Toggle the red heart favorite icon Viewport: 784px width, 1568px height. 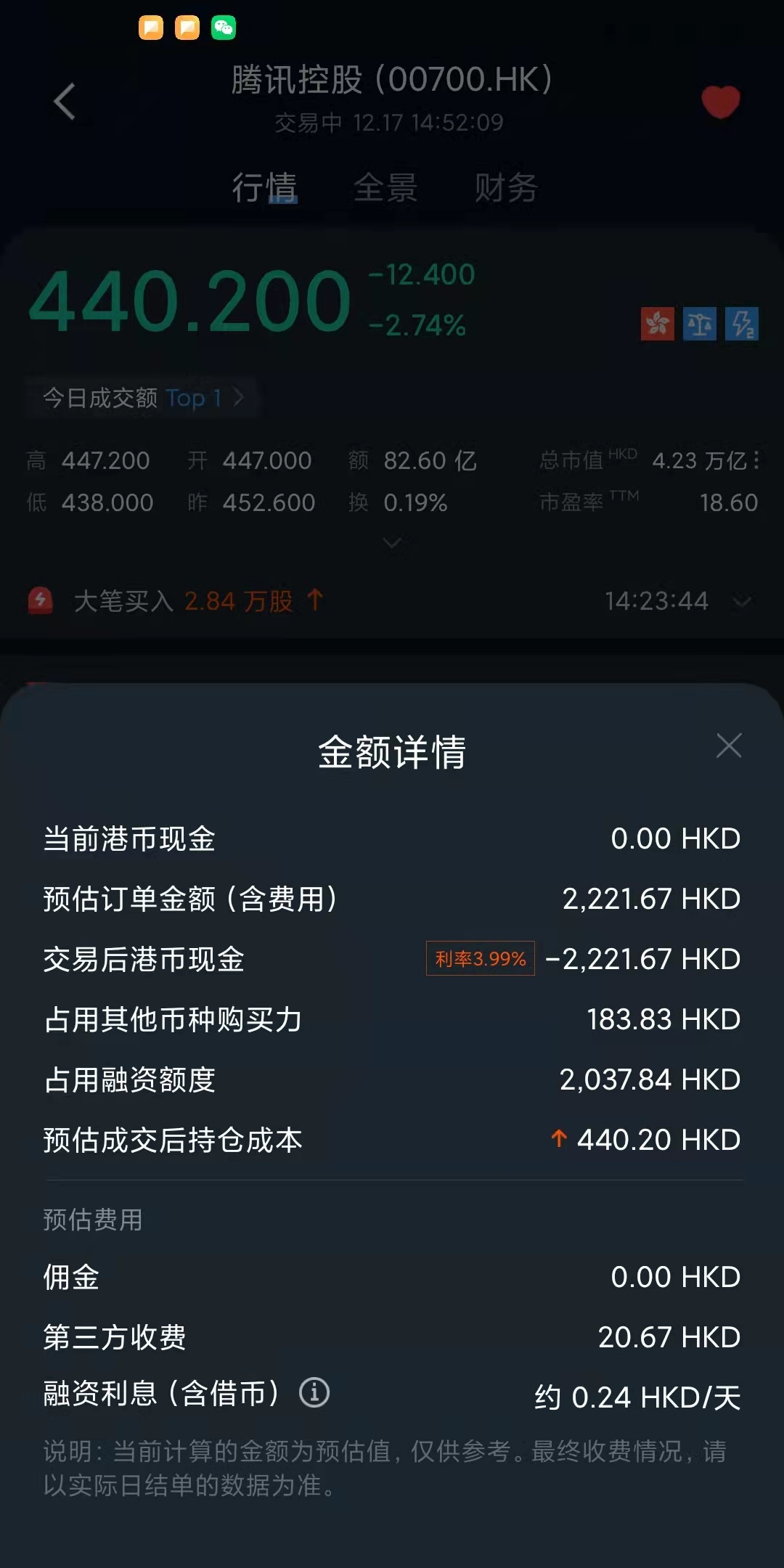coord(720,102)
